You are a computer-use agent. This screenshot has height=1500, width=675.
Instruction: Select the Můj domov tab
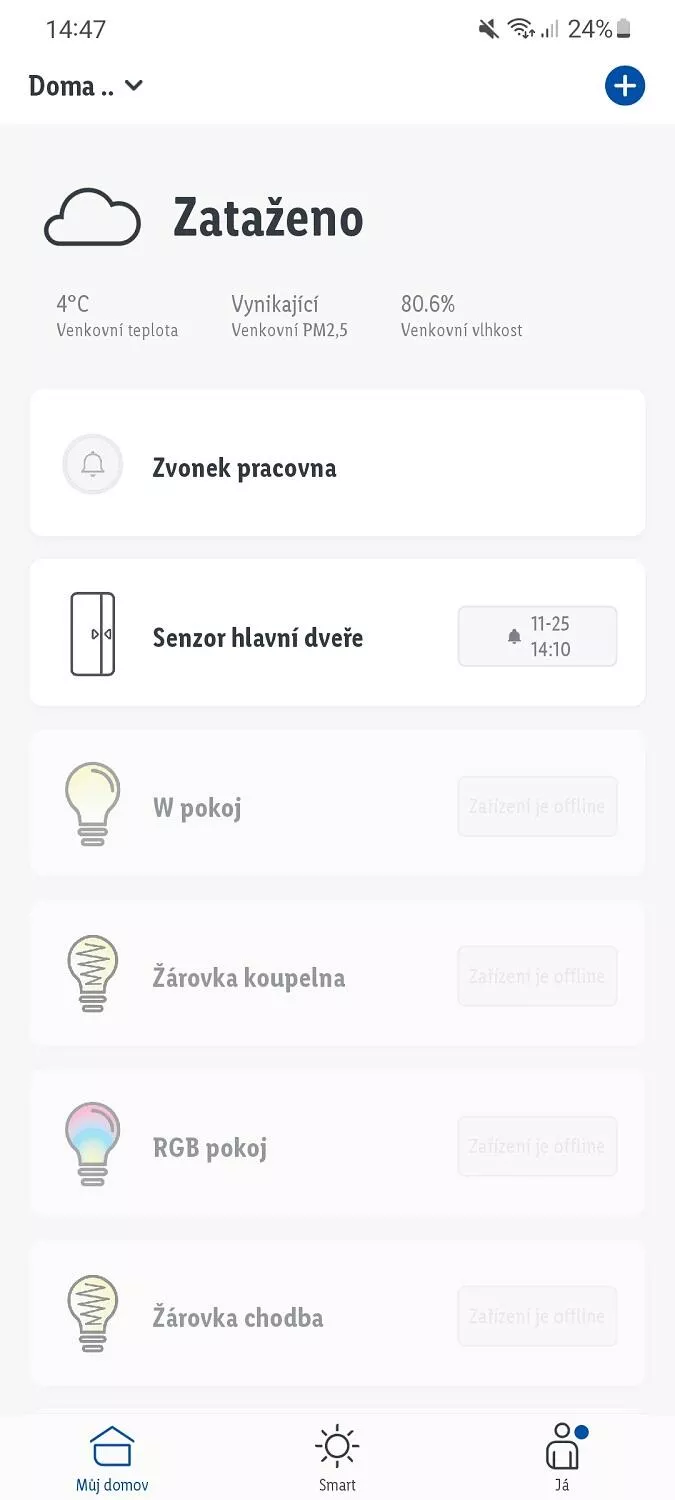pyautogui.click(x=112, y=1458)
